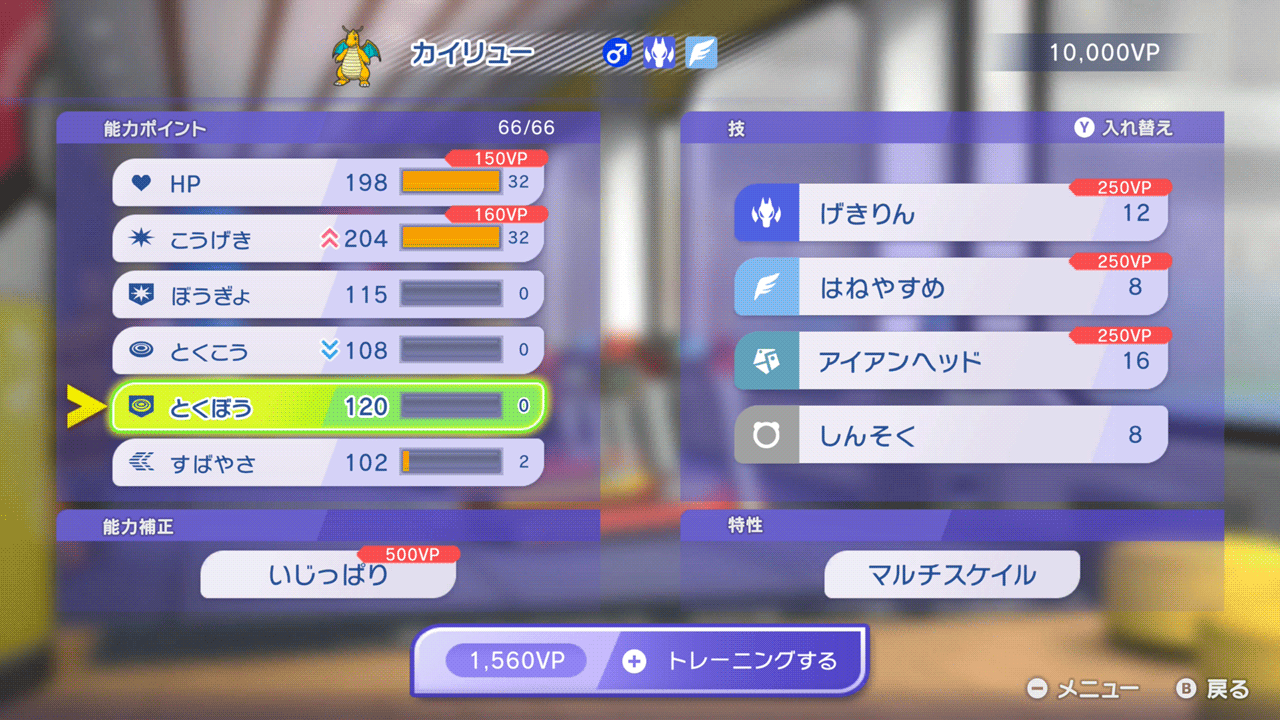Tap 入れ替え to swap moves

tap(1123, 128)
